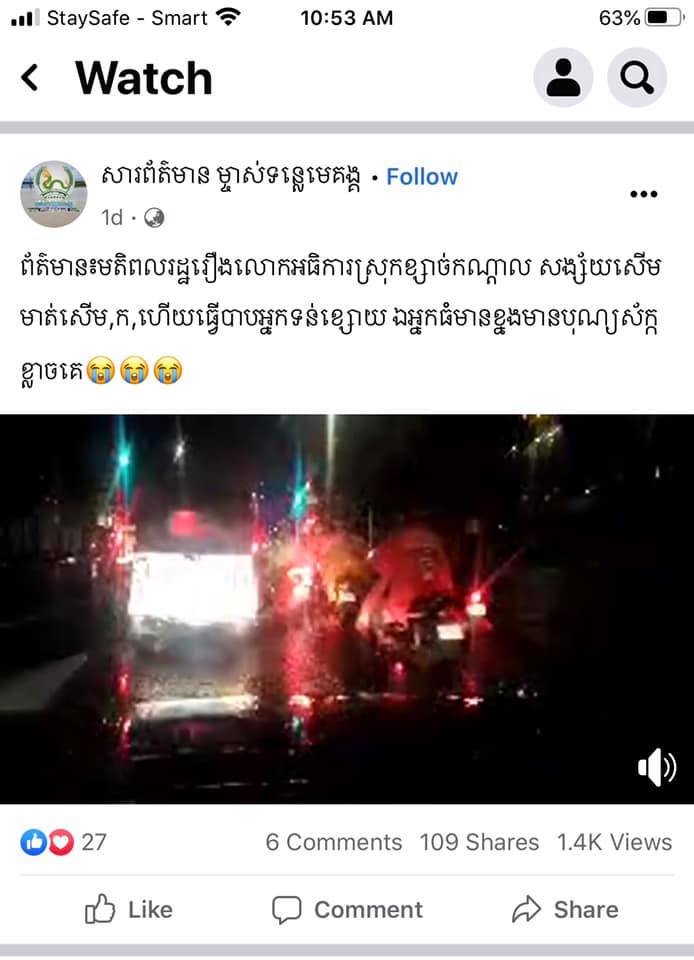View the 109 Shares list
This screenshot has width=694, height=960.
479,842
